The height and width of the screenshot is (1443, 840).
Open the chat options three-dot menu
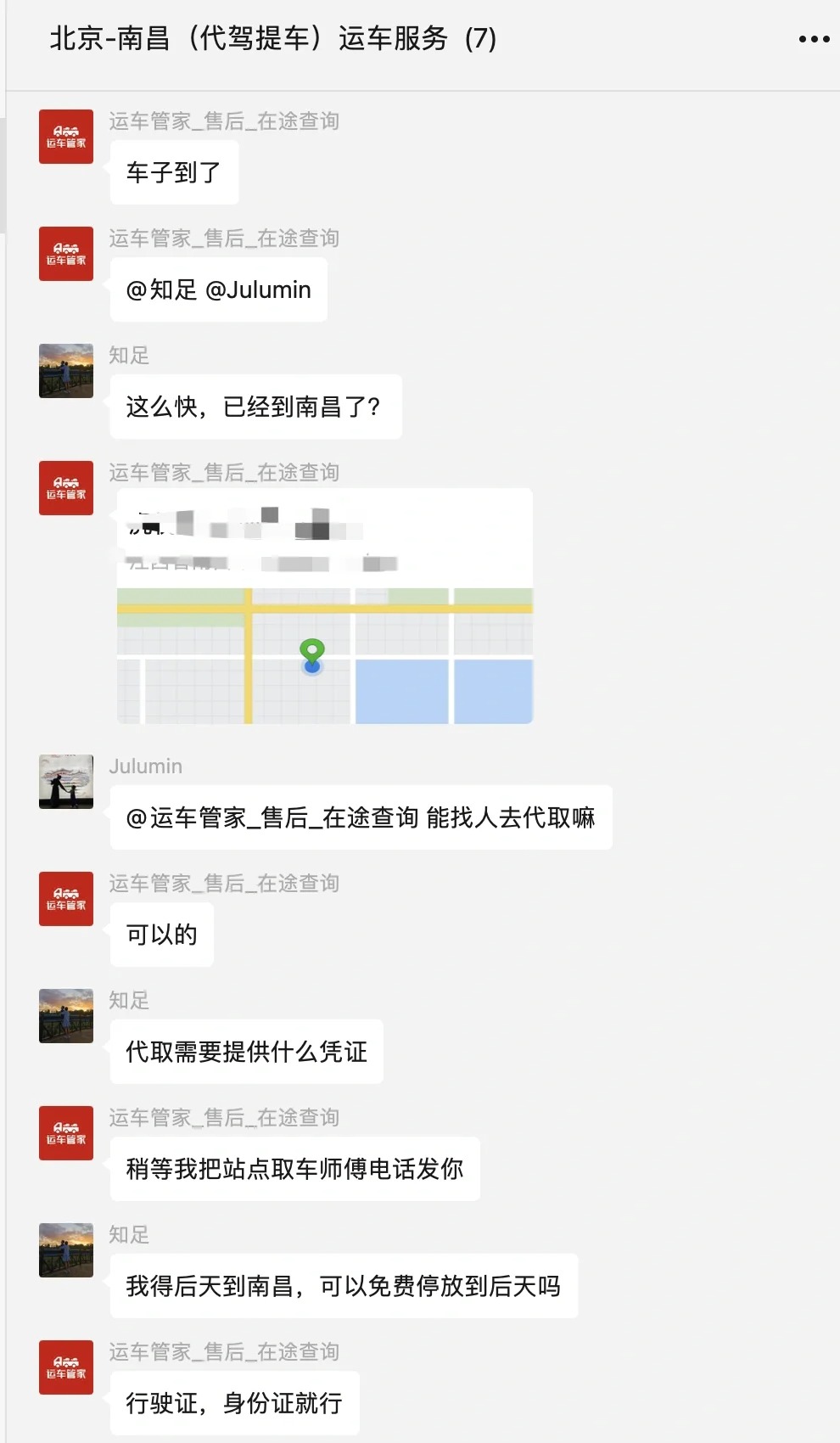tap(814, 39)
